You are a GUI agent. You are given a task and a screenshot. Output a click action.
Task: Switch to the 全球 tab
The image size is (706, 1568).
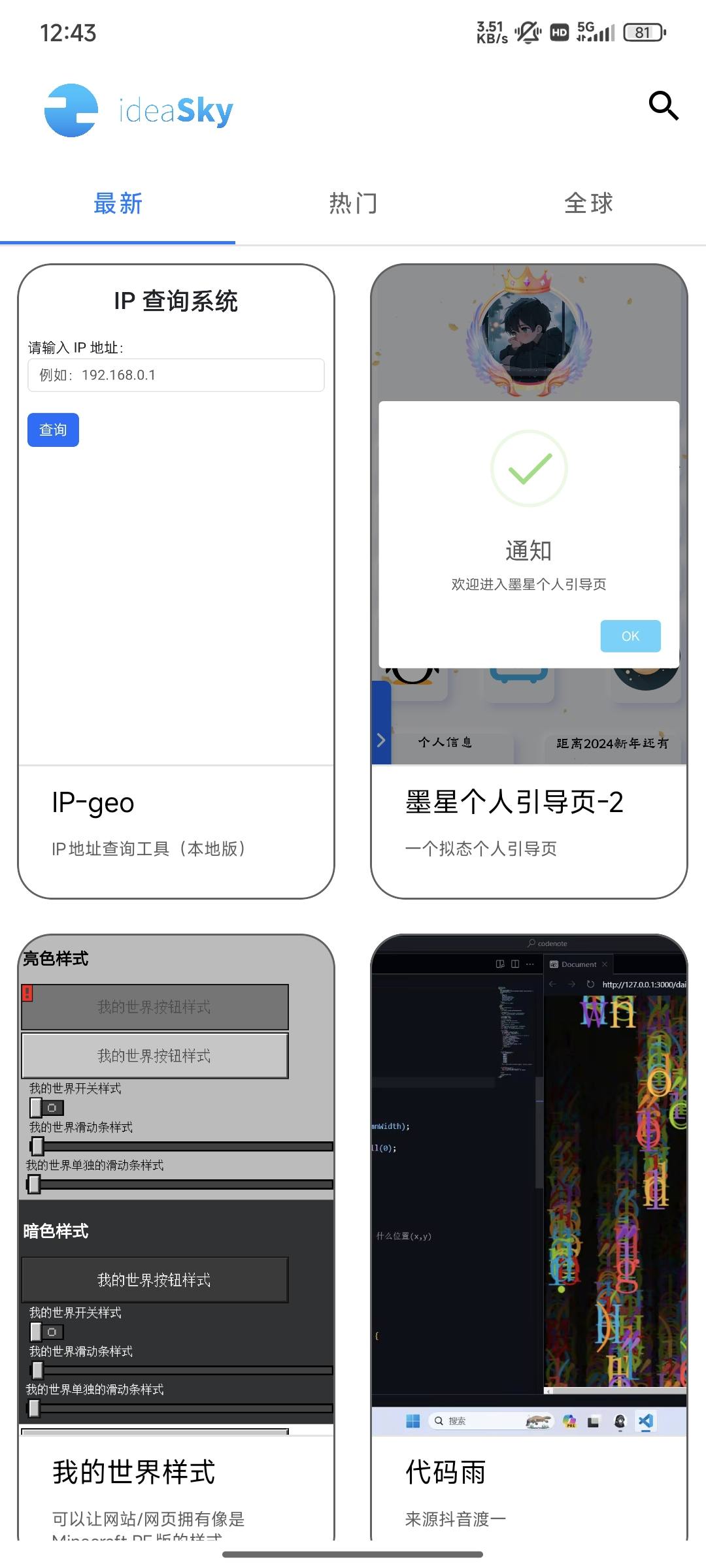588,203
